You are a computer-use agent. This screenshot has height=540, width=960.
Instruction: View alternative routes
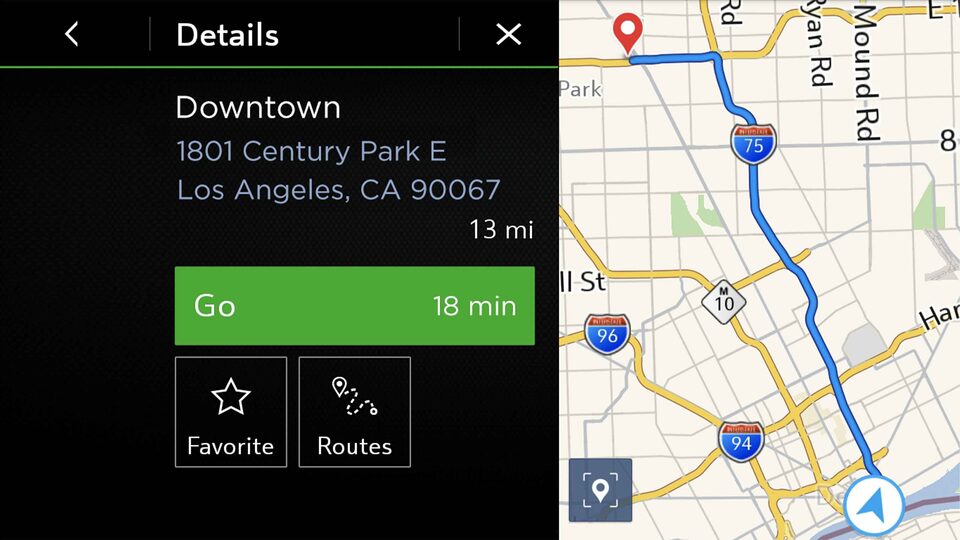tap(354, 412)
